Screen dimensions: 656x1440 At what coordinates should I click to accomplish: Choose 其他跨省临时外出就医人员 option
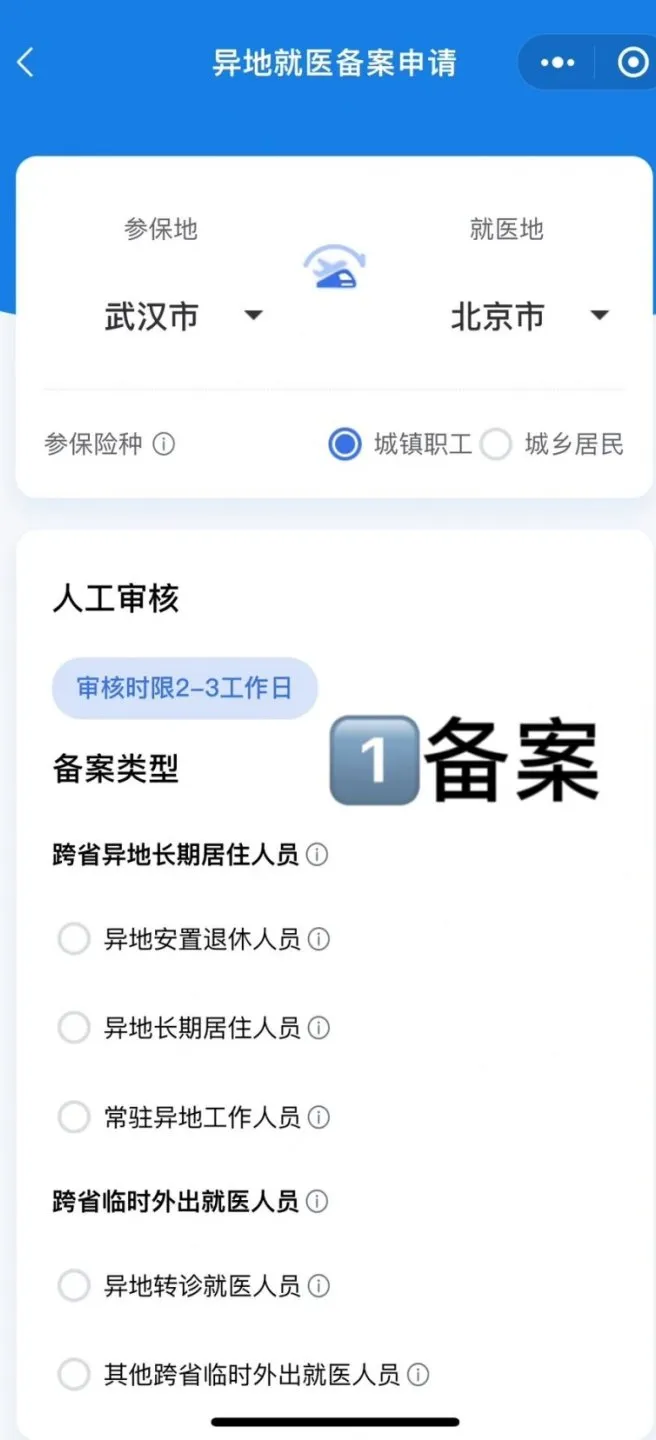(74, 1374)
